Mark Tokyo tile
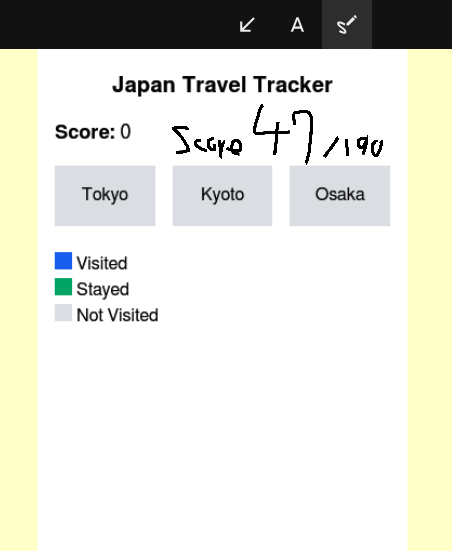The image size is (452, 551). 105,196
